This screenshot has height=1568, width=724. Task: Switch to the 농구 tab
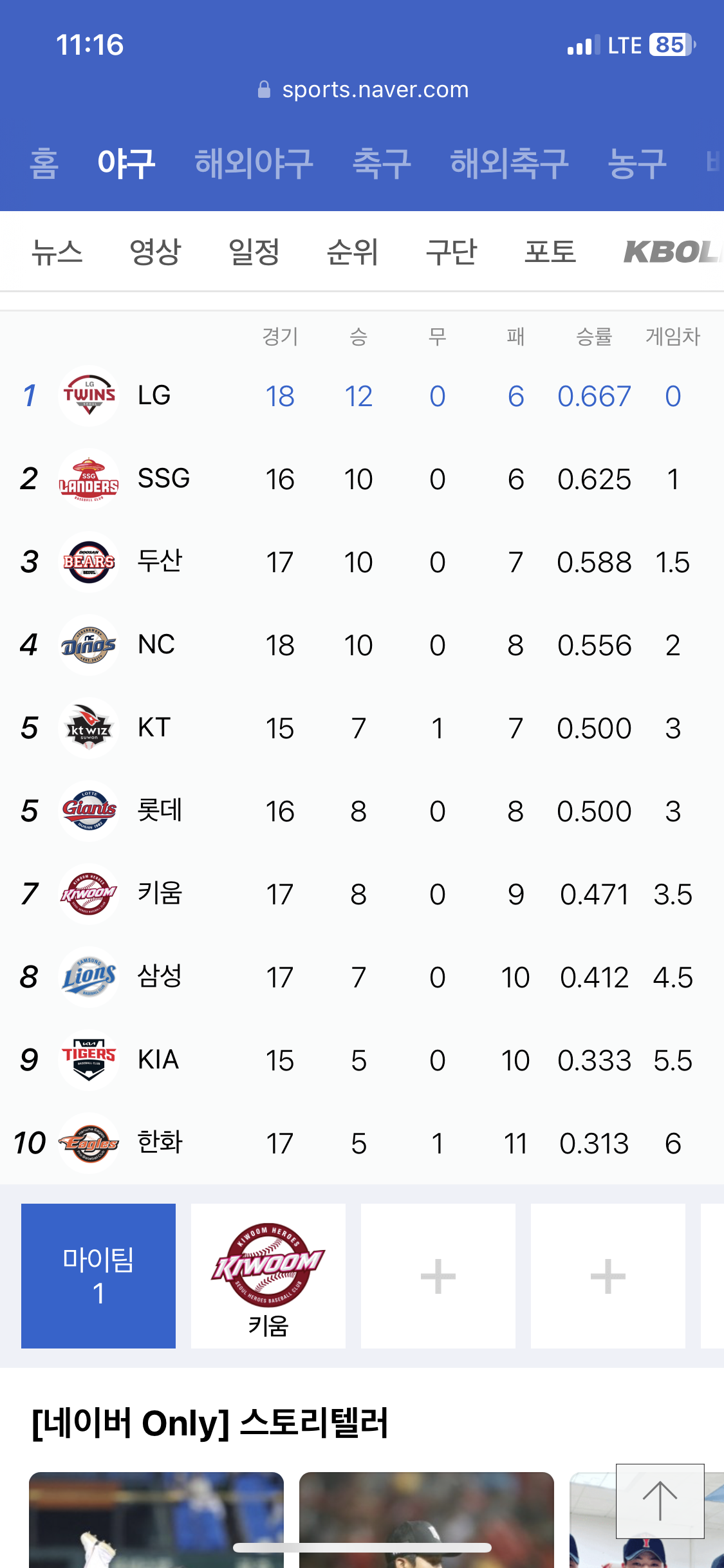636,163
